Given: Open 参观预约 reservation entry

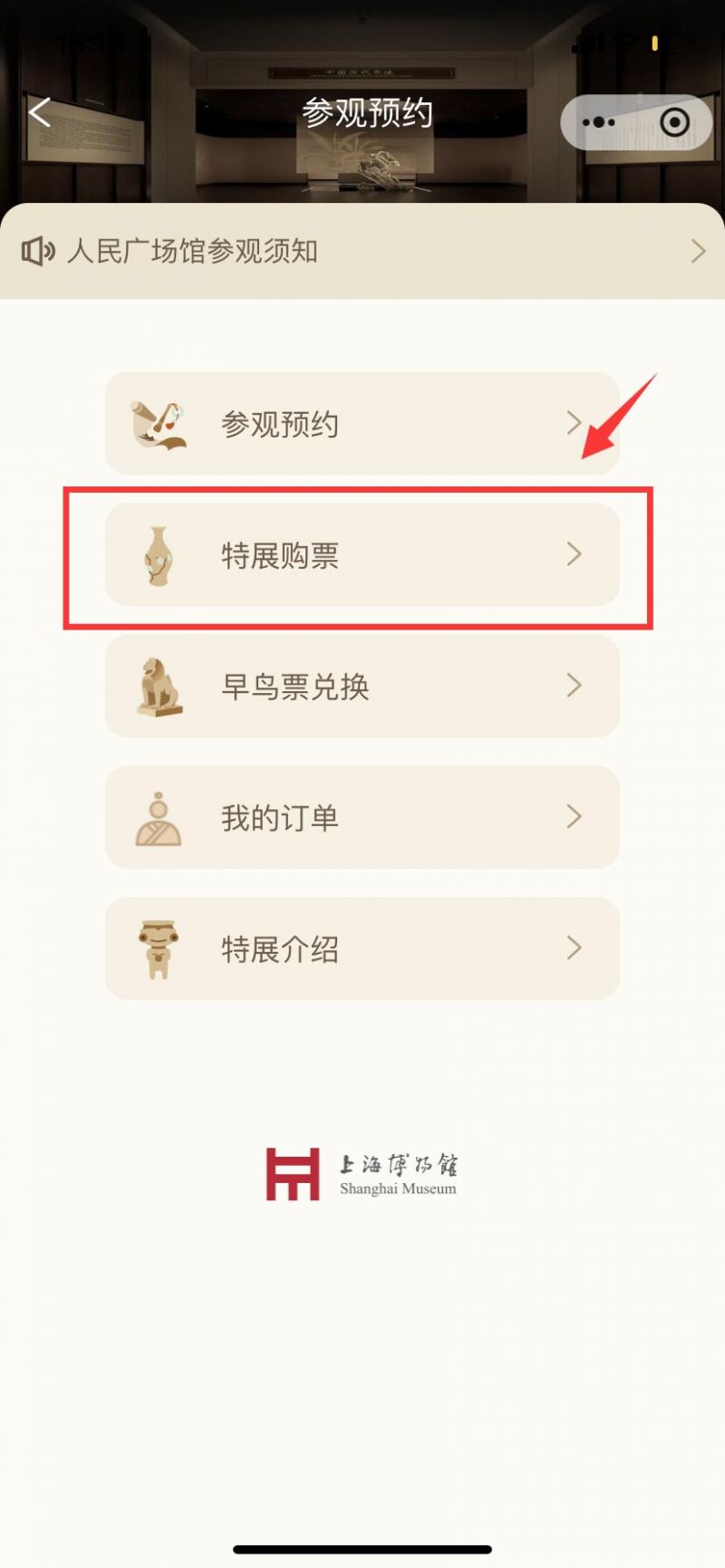Looking at the screenshot, I should point(362,424).
